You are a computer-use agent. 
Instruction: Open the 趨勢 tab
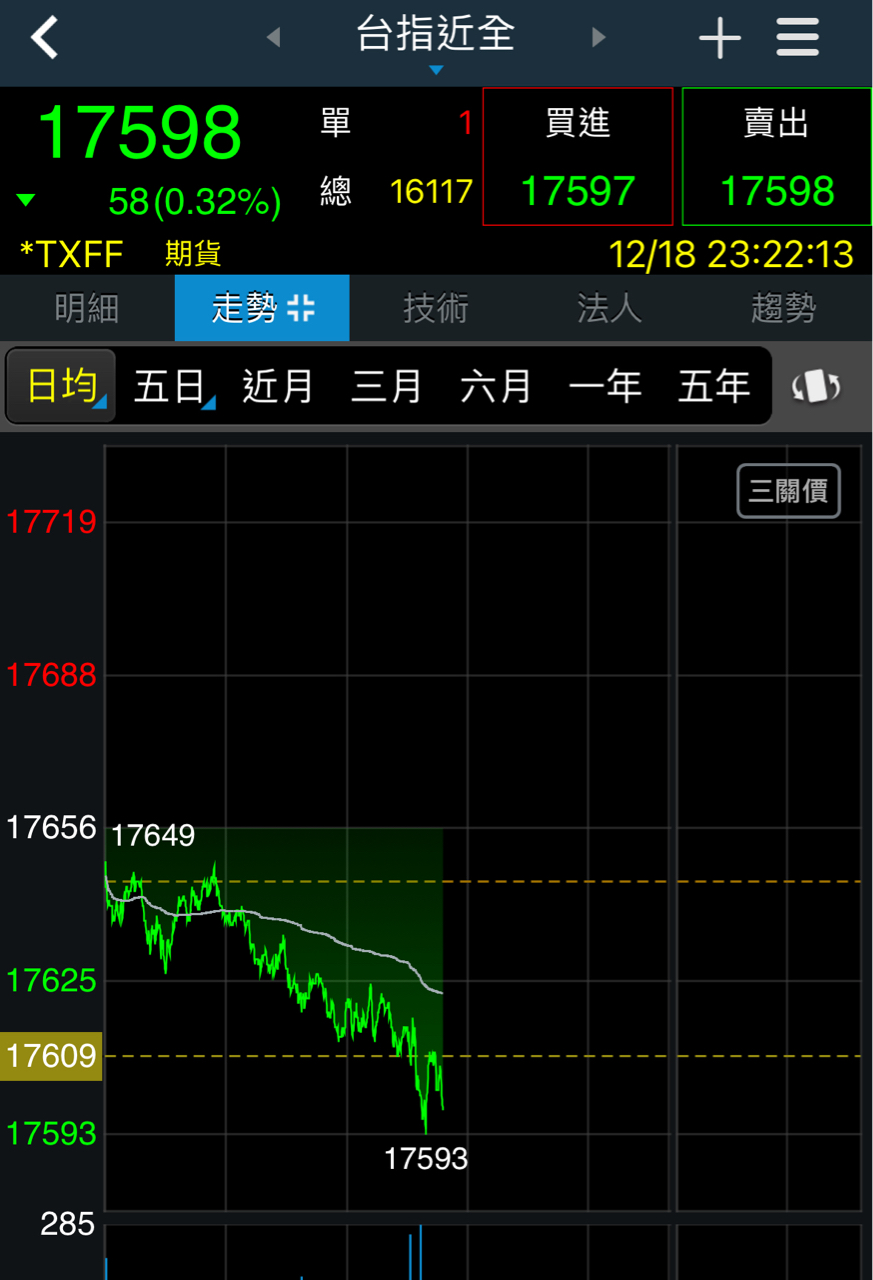click(783, 309)
